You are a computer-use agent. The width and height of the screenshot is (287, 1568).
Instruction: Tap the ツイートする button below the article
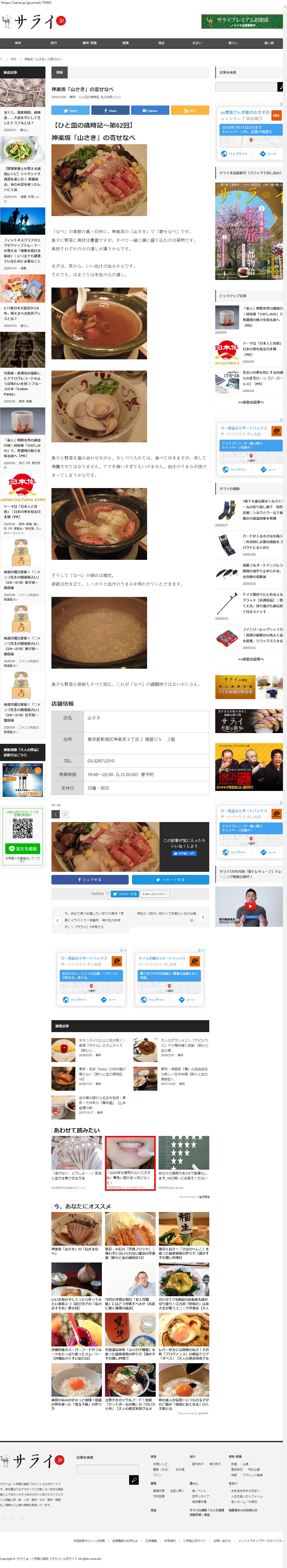pyautogui.click(x=170, y=879)
